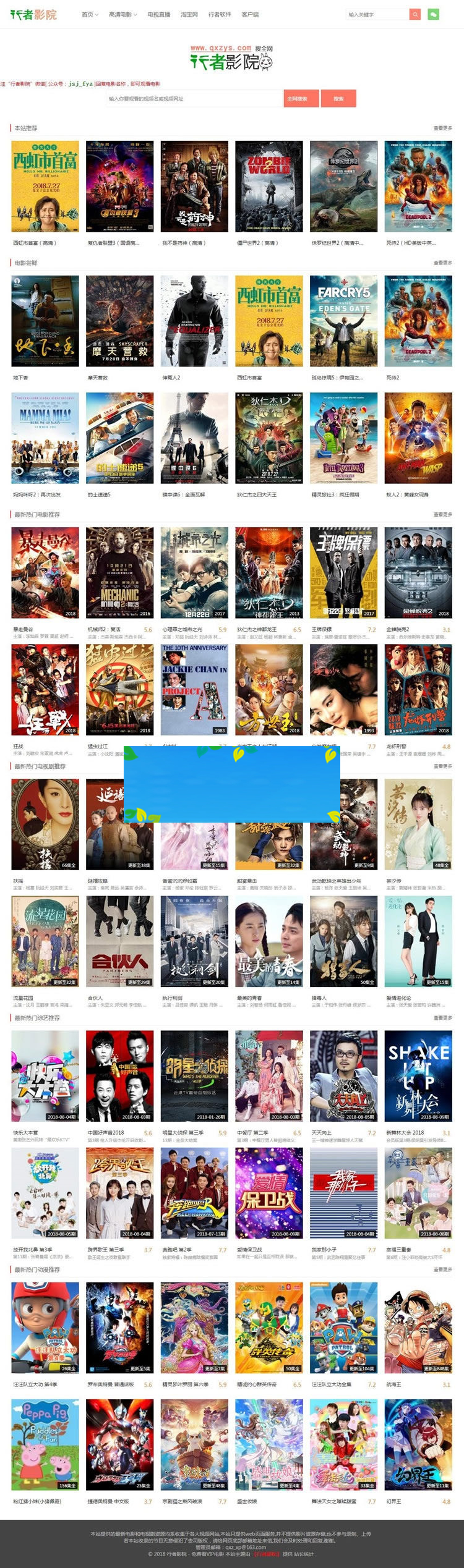The image size is (464, 1568).
Task: Open 复仇者联盟3 movie poster
Action: (119, 186)
